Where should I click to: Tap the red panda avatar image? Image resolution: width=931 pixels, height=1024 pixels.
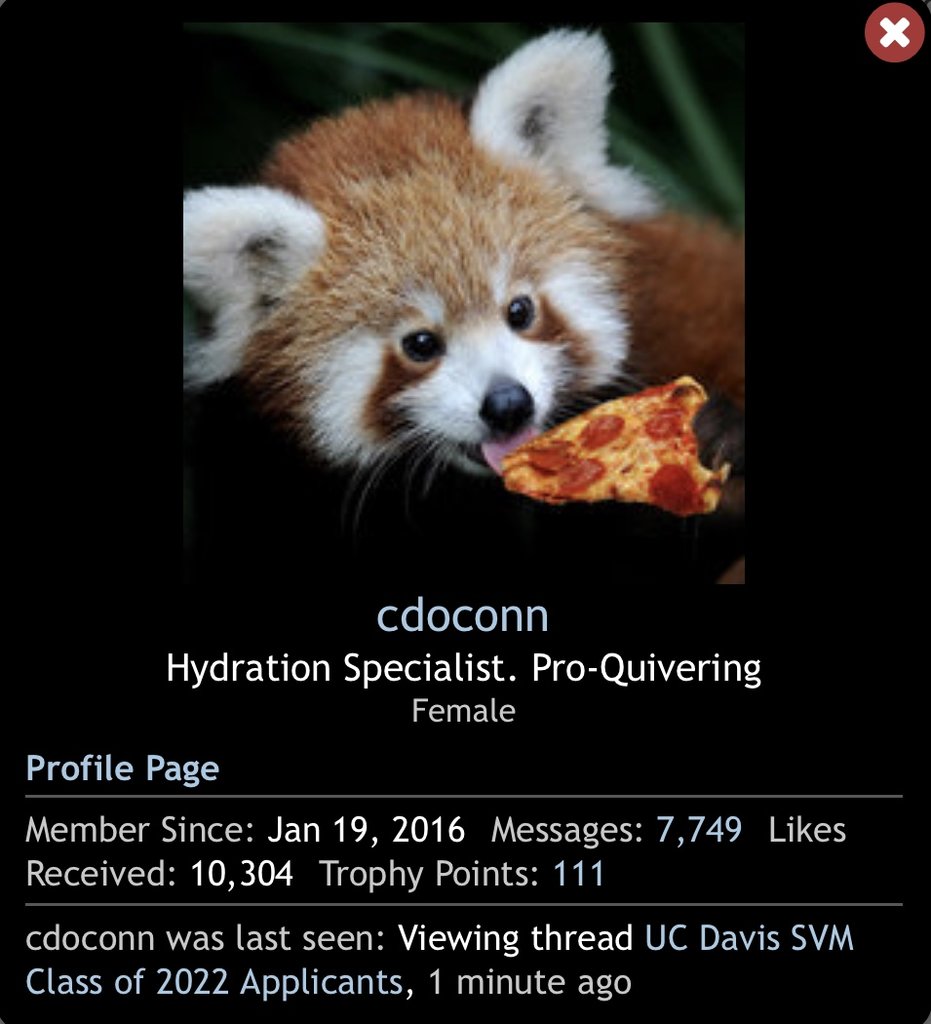point(463,300)
